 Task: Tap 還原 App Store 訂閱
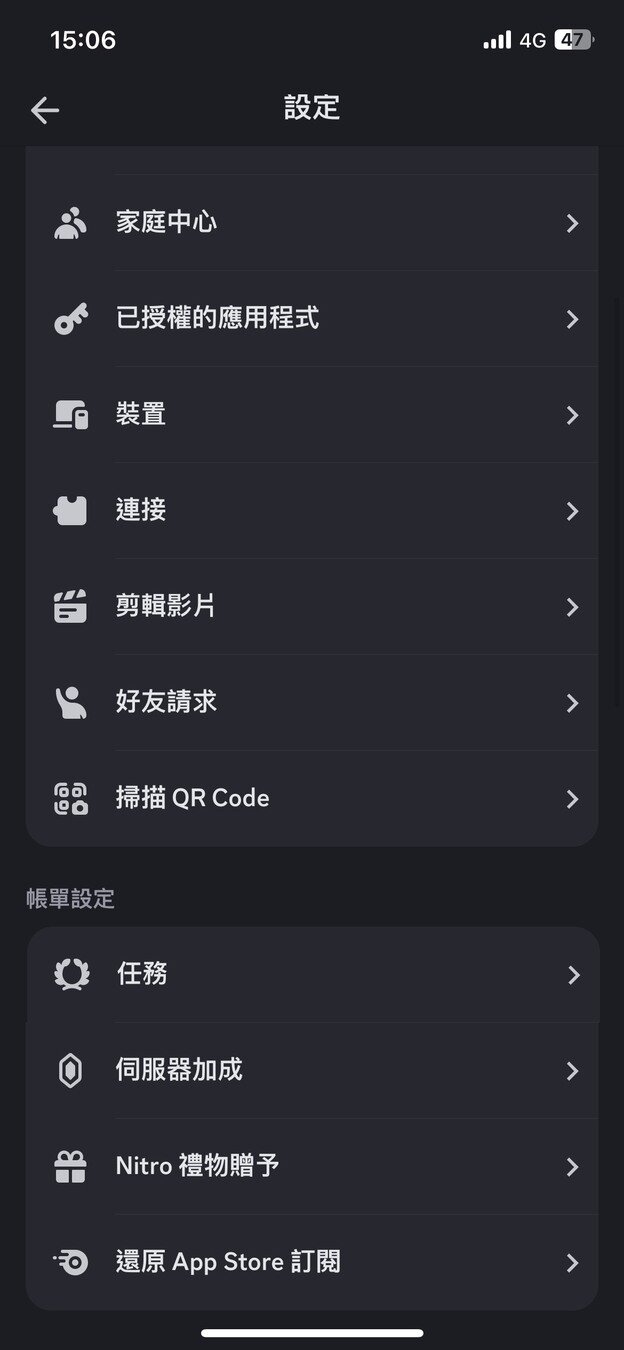pyautogui.click(x=312, y=1263)
